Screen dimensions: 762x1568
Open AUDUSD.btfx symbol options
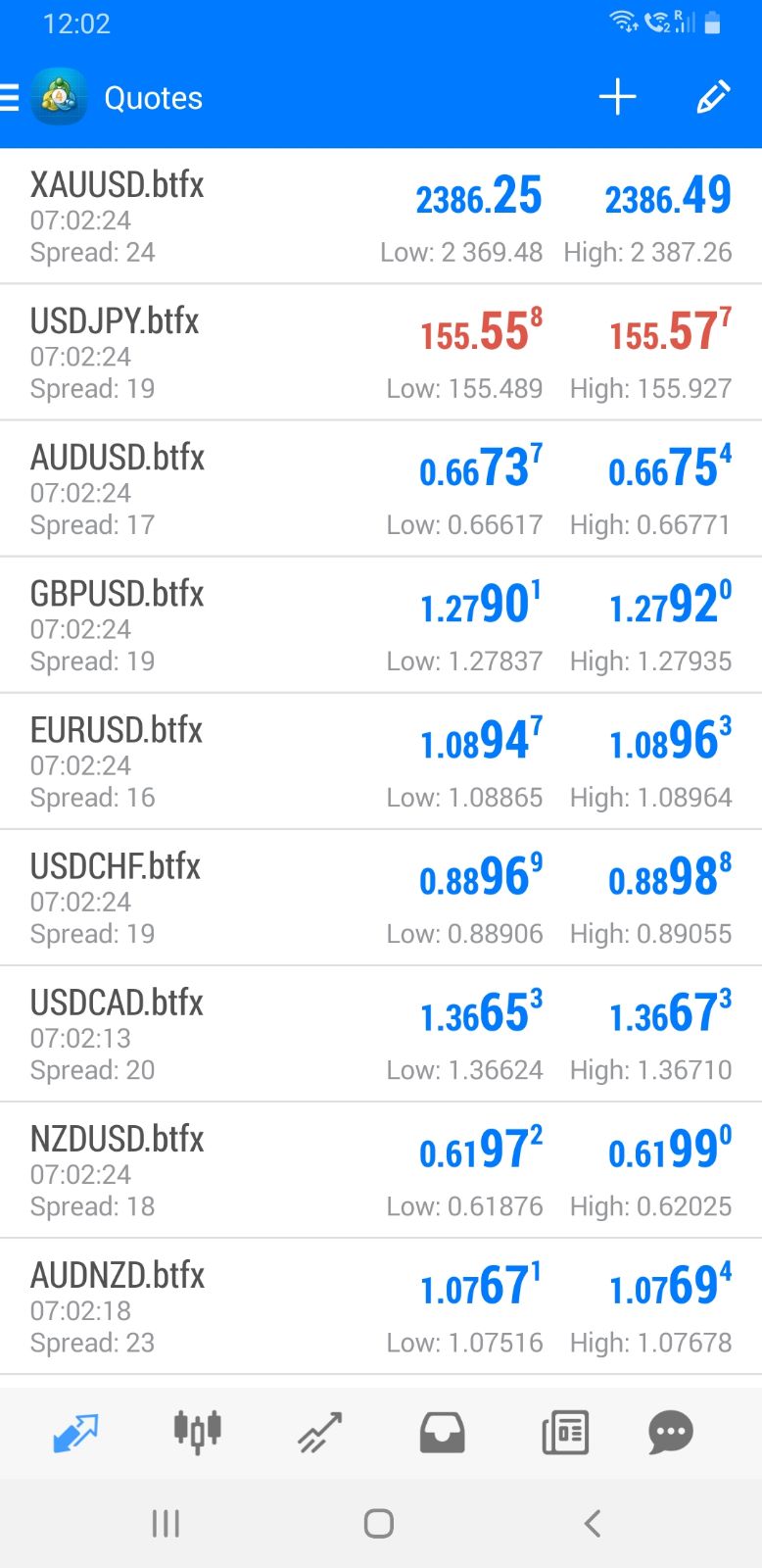click(381, 489)
